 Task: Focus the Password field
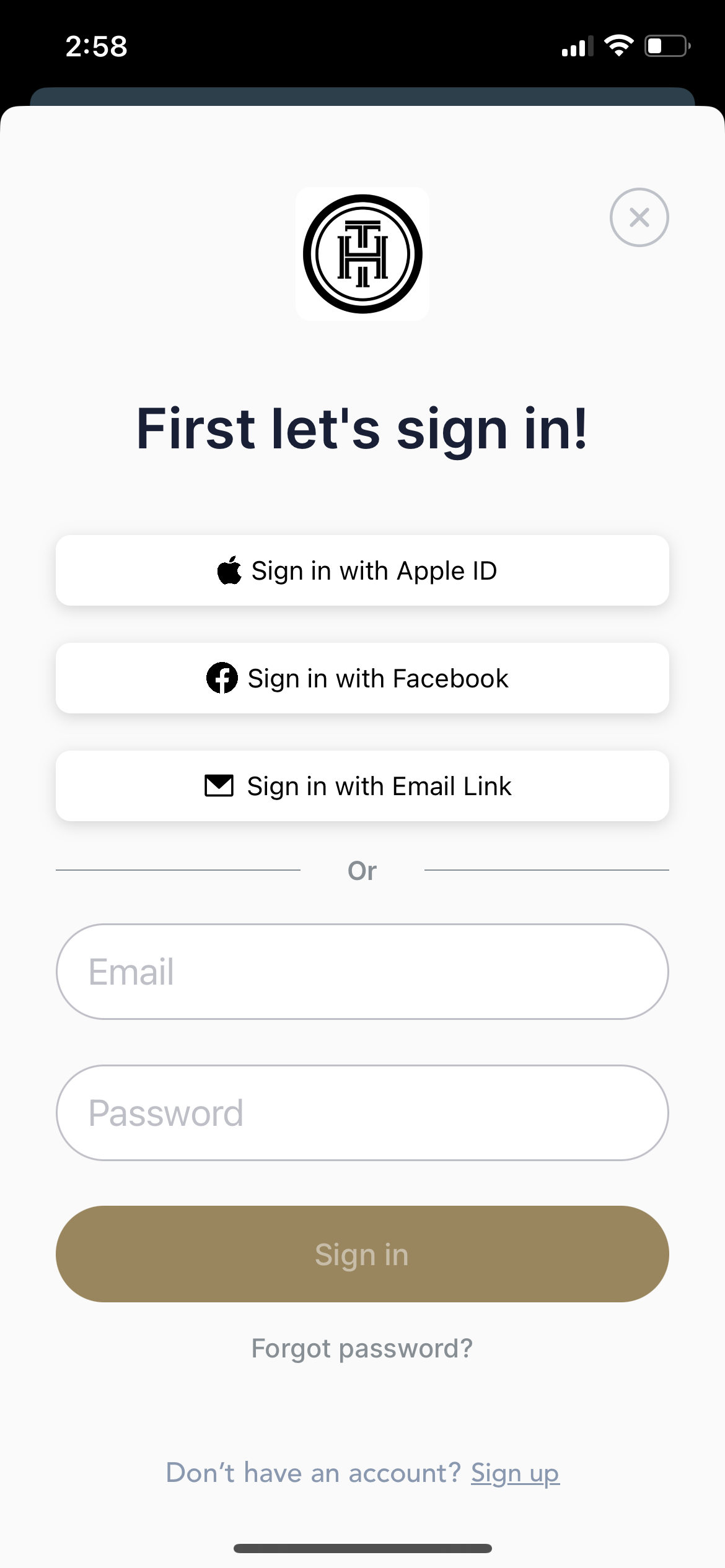(362, 1113)
